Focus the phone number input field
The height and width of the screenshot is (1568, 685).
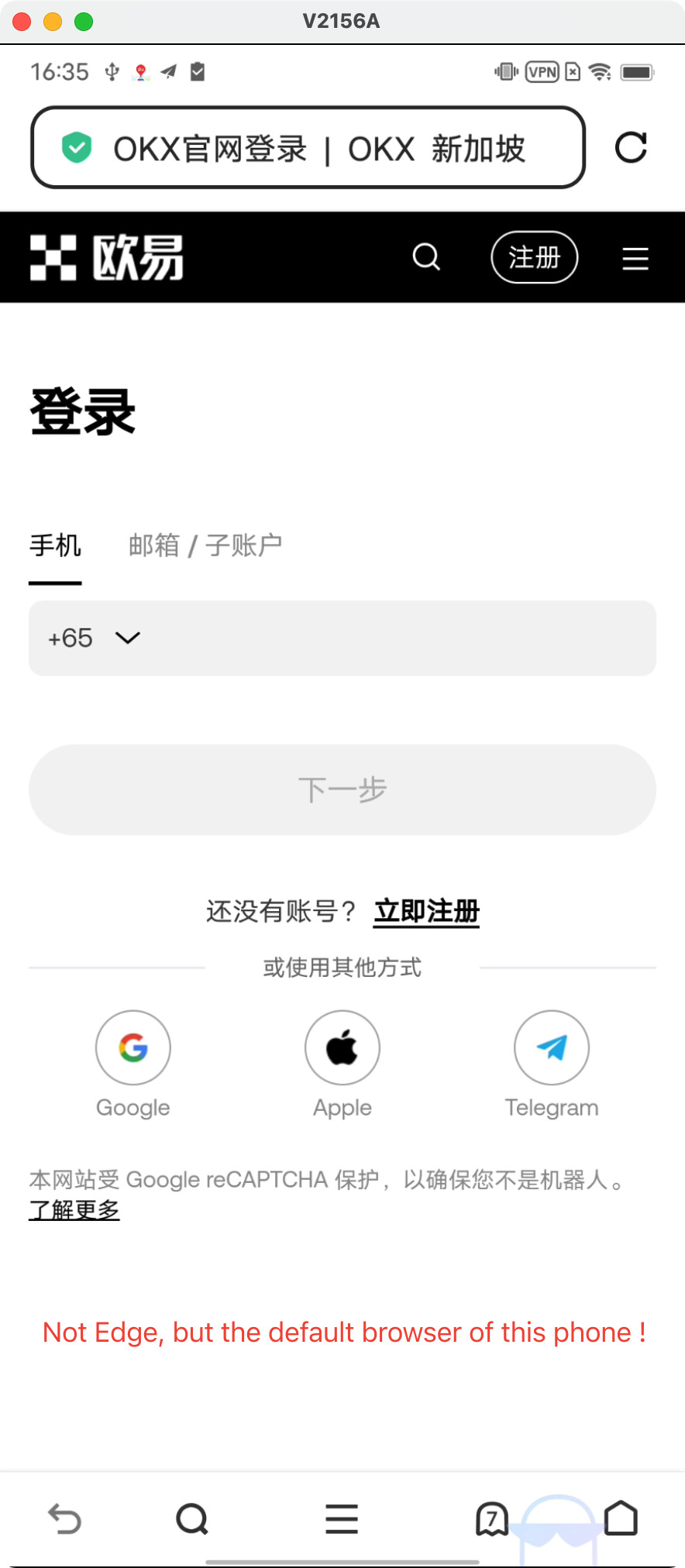pyautogui.click(x=399, y=638)
